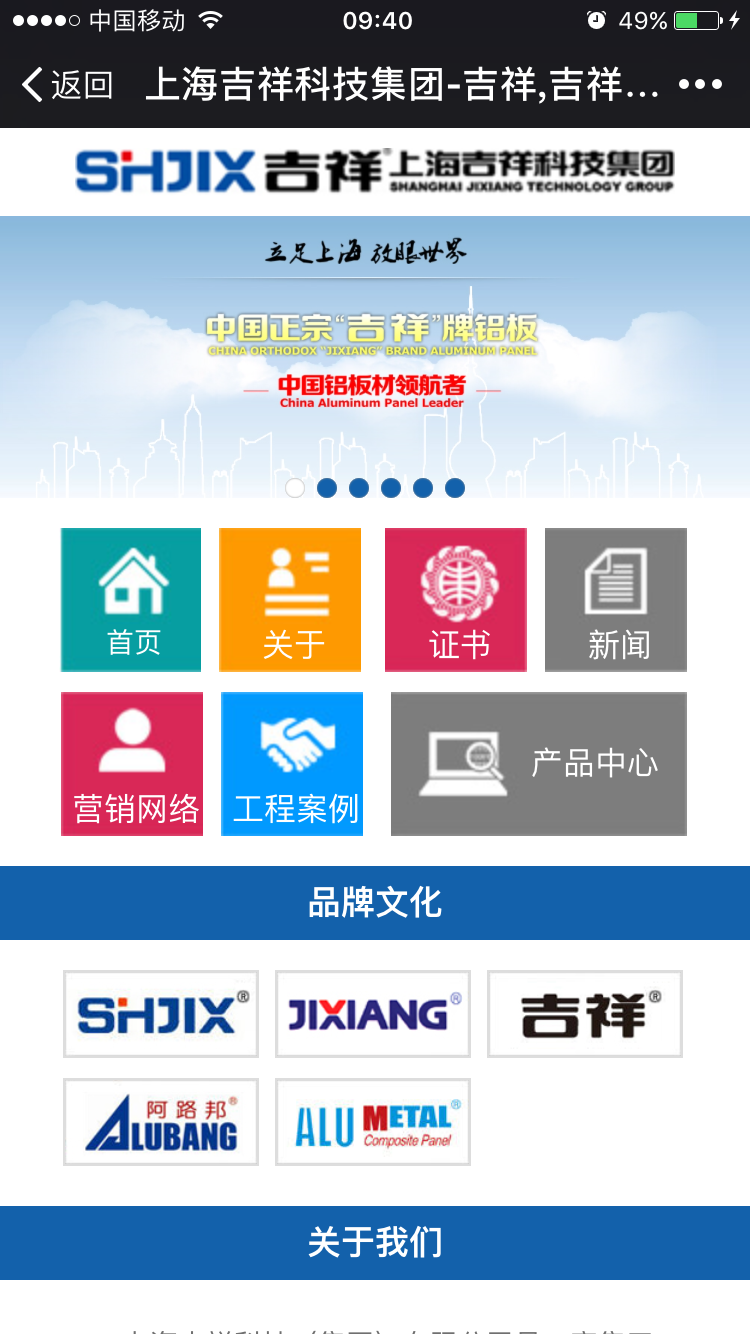View the 证书 certificates tile
The width and height of the screenshot is (750, 1334).
456,600
